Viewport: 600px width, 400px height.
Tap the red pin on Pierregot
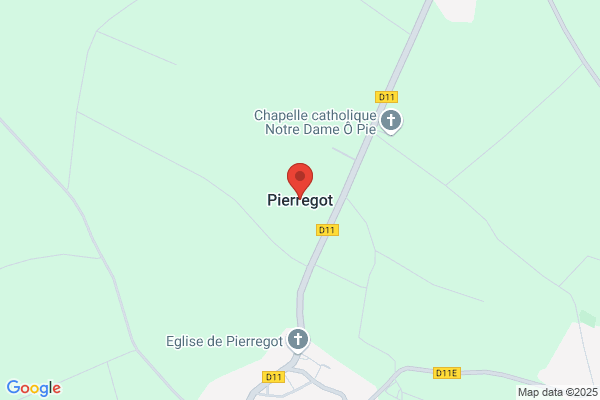click(x=300, y=179)
